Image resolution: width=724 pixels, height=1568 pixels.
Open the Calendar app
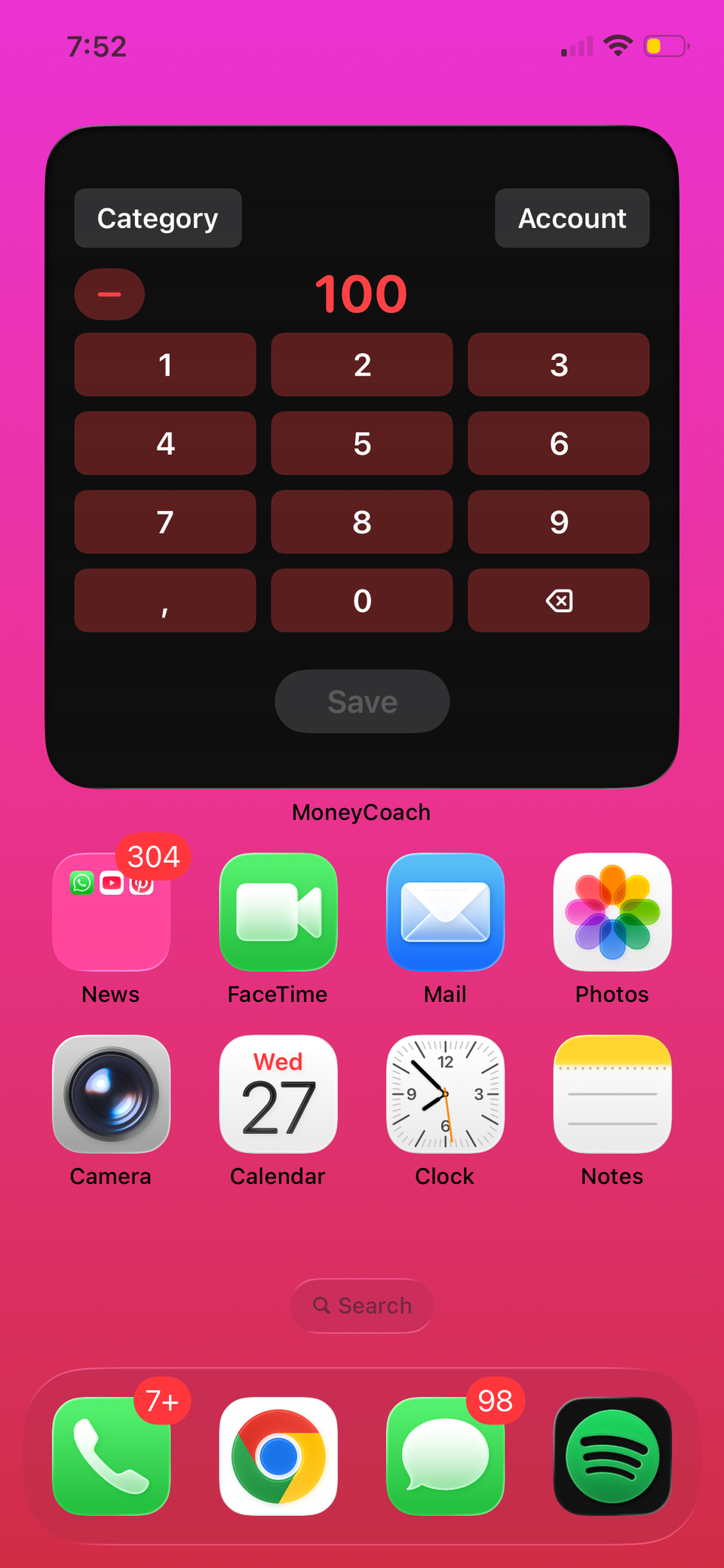[278, 1093]
